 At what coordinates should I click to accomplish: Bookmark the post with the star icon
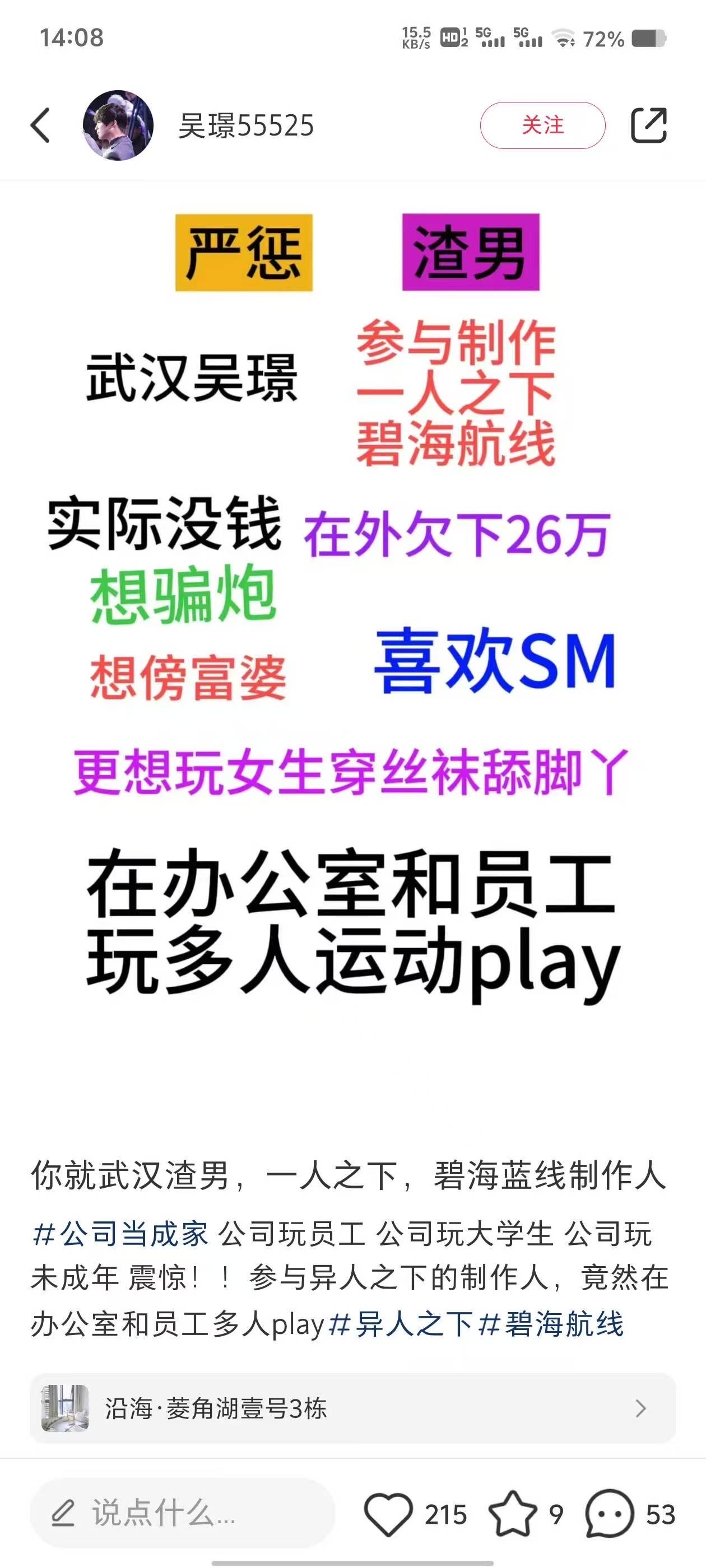tap(512, 1513)
